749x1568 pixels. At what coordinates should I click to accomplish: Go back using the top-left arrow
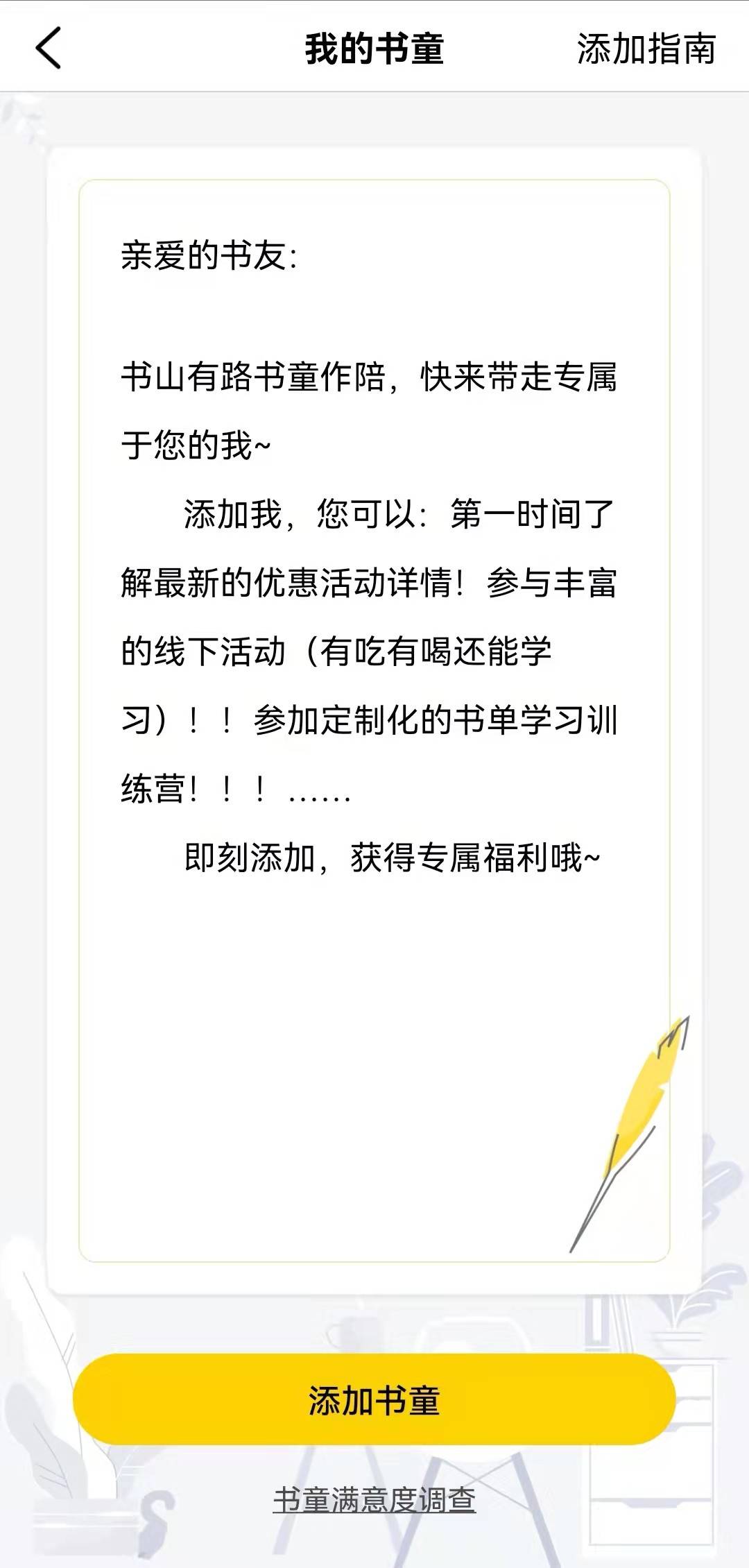[x=49, y=49]
